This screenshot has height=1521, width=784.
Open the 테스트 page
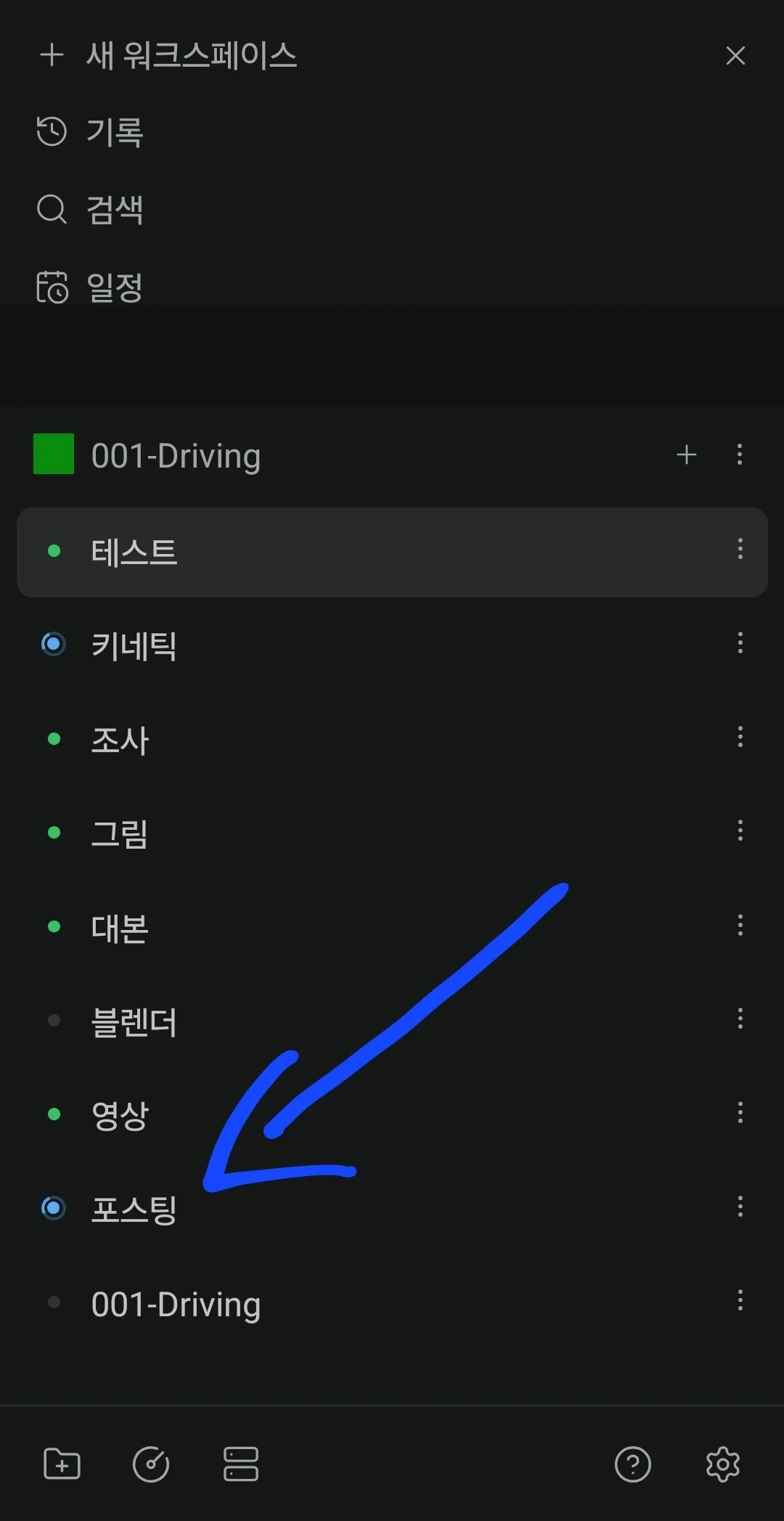(x=392, y=552)
